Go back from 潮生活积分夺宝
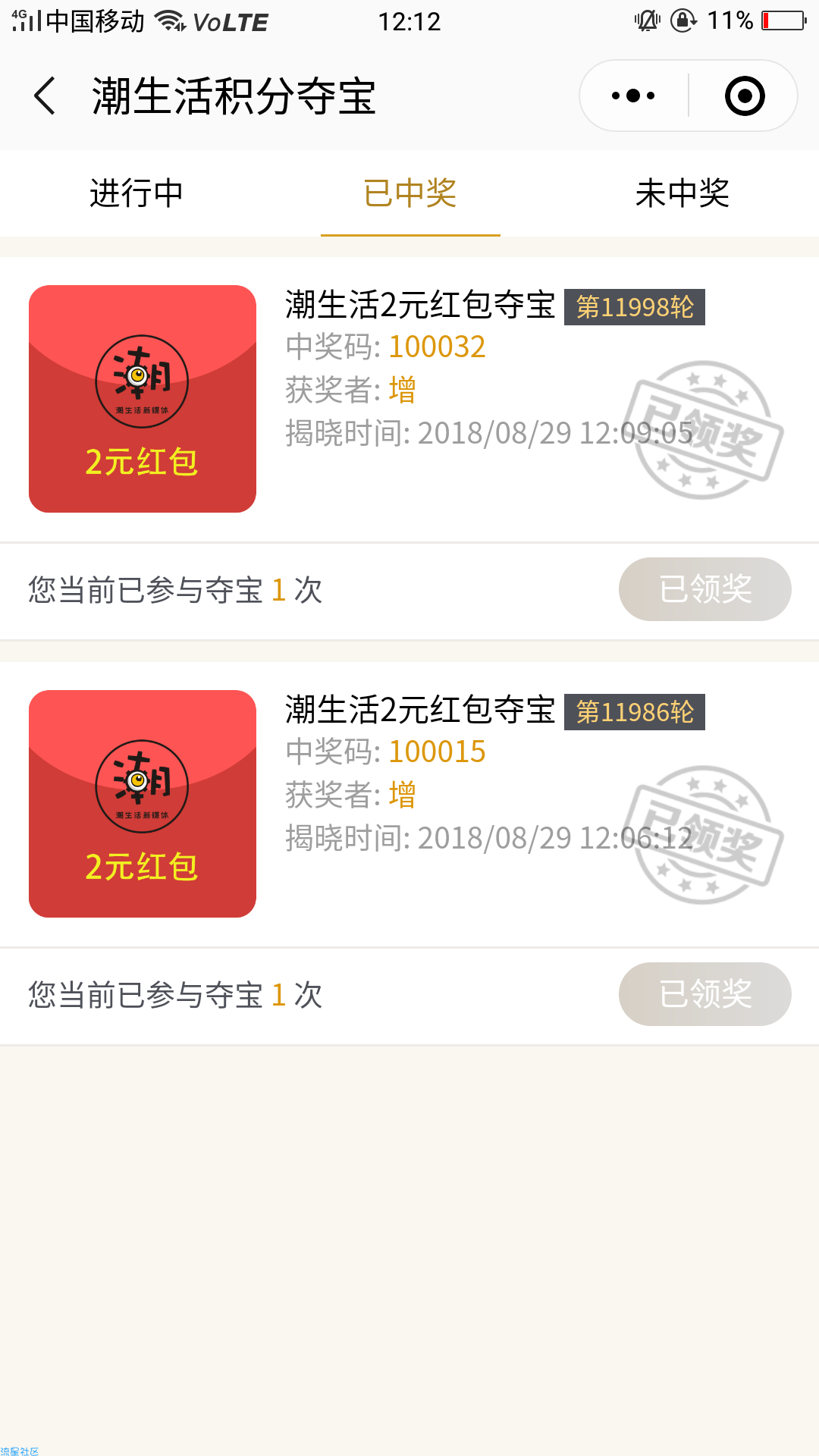This screenshot has width=819, height=1456. (x=45, y=96)
